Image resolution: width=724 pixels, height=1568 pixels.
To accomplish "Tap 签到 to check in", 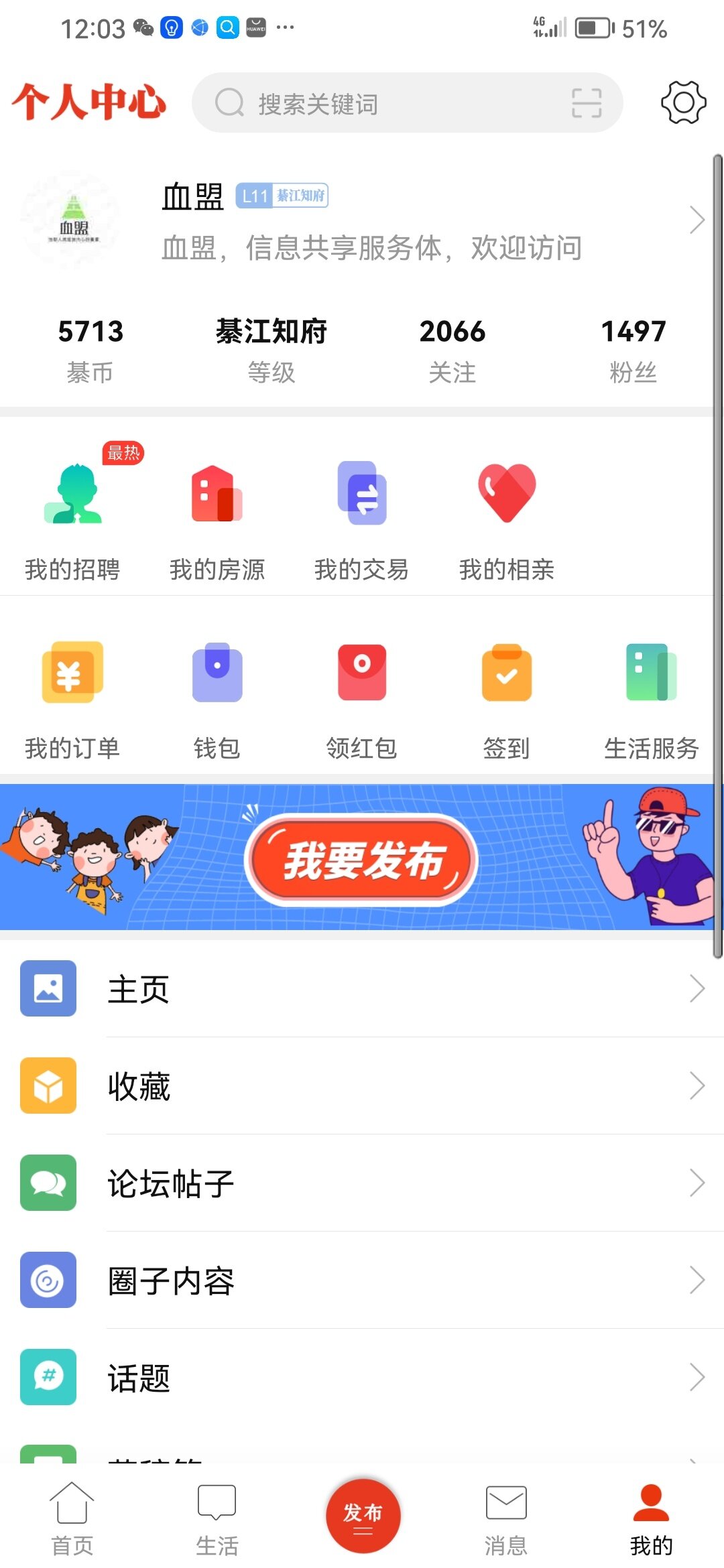I will [x=506, y=697].
